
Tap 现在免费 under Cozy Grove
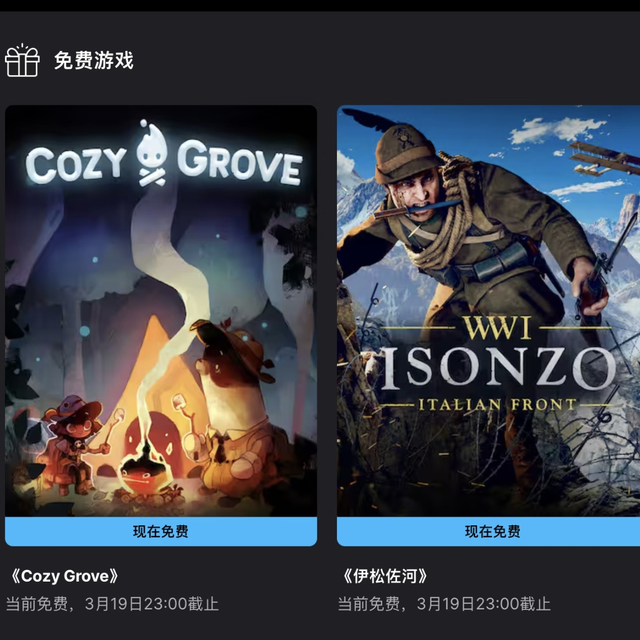pyautogui.click(x=161, y=531)
